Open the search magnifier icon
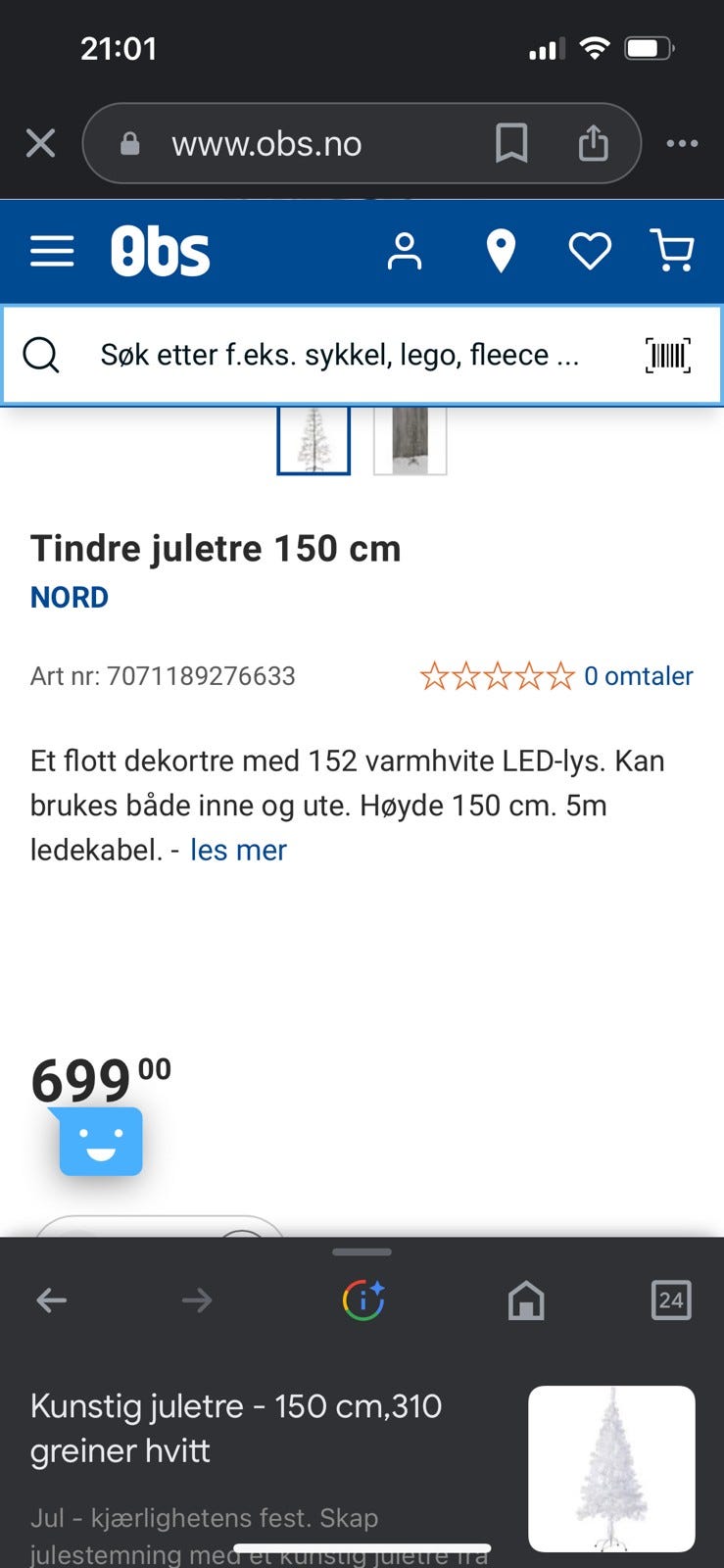The image size is (724, 1568). (x=41, y=355)
